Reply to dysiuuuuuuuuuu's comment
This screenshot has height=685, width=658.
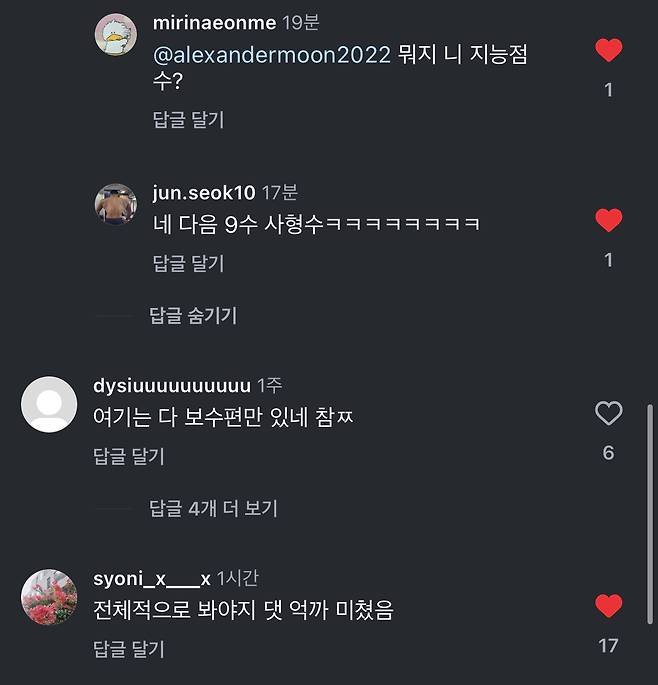128,456
